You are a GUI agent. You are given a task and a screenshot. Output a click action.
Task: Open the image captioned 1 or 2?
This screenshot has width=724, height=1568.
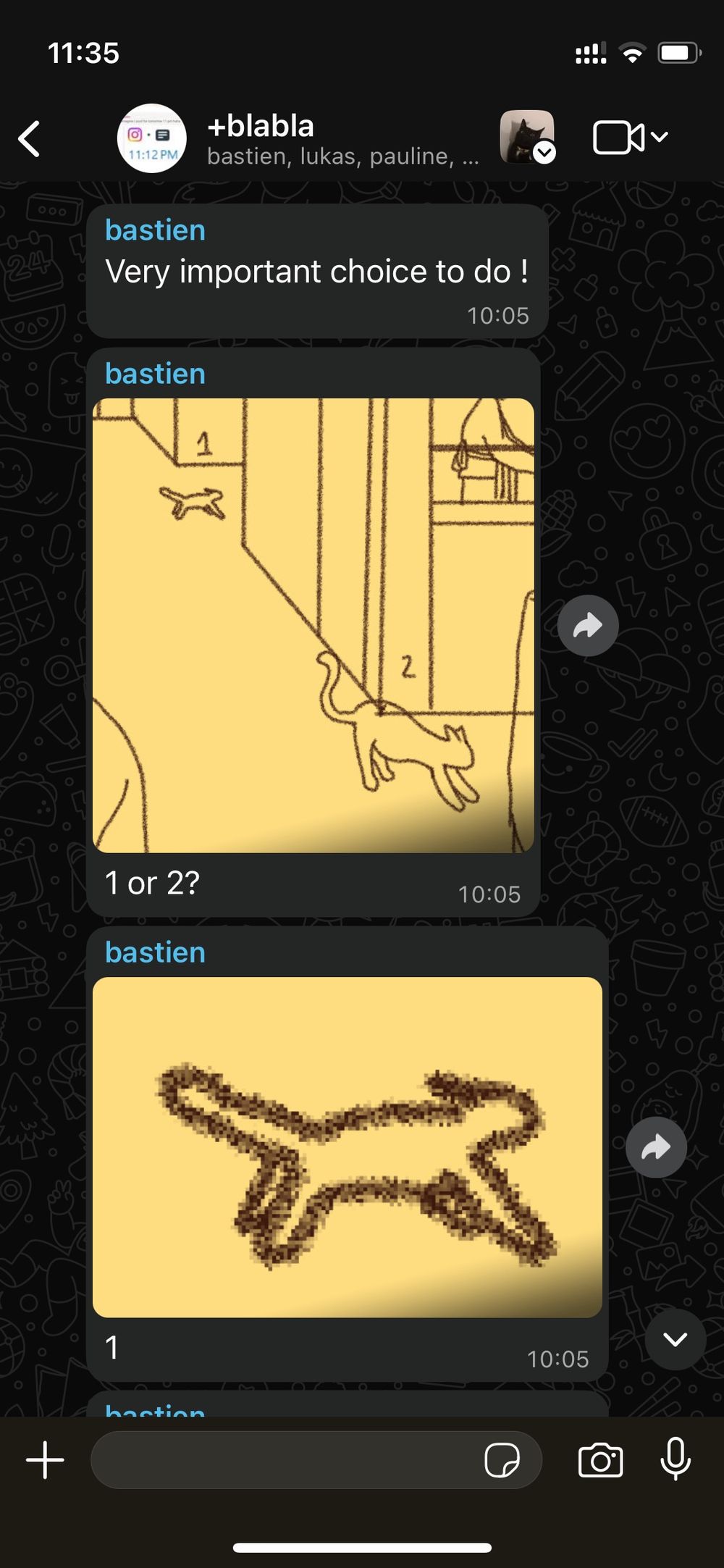pyautogui.click(x=313, y=625)
